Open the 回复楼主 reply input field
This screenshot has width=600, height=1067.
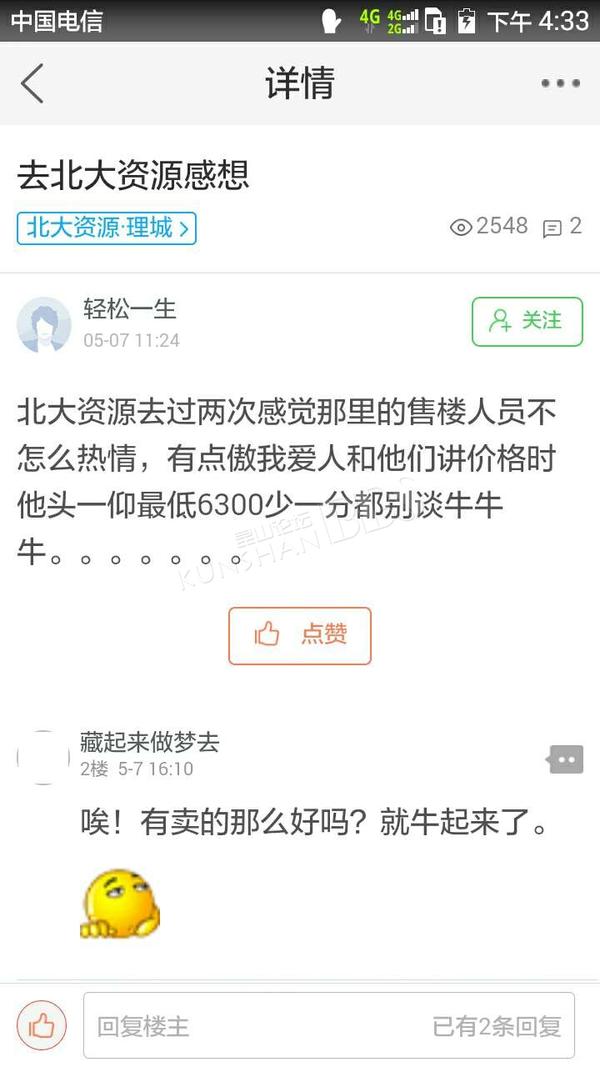329,1025
